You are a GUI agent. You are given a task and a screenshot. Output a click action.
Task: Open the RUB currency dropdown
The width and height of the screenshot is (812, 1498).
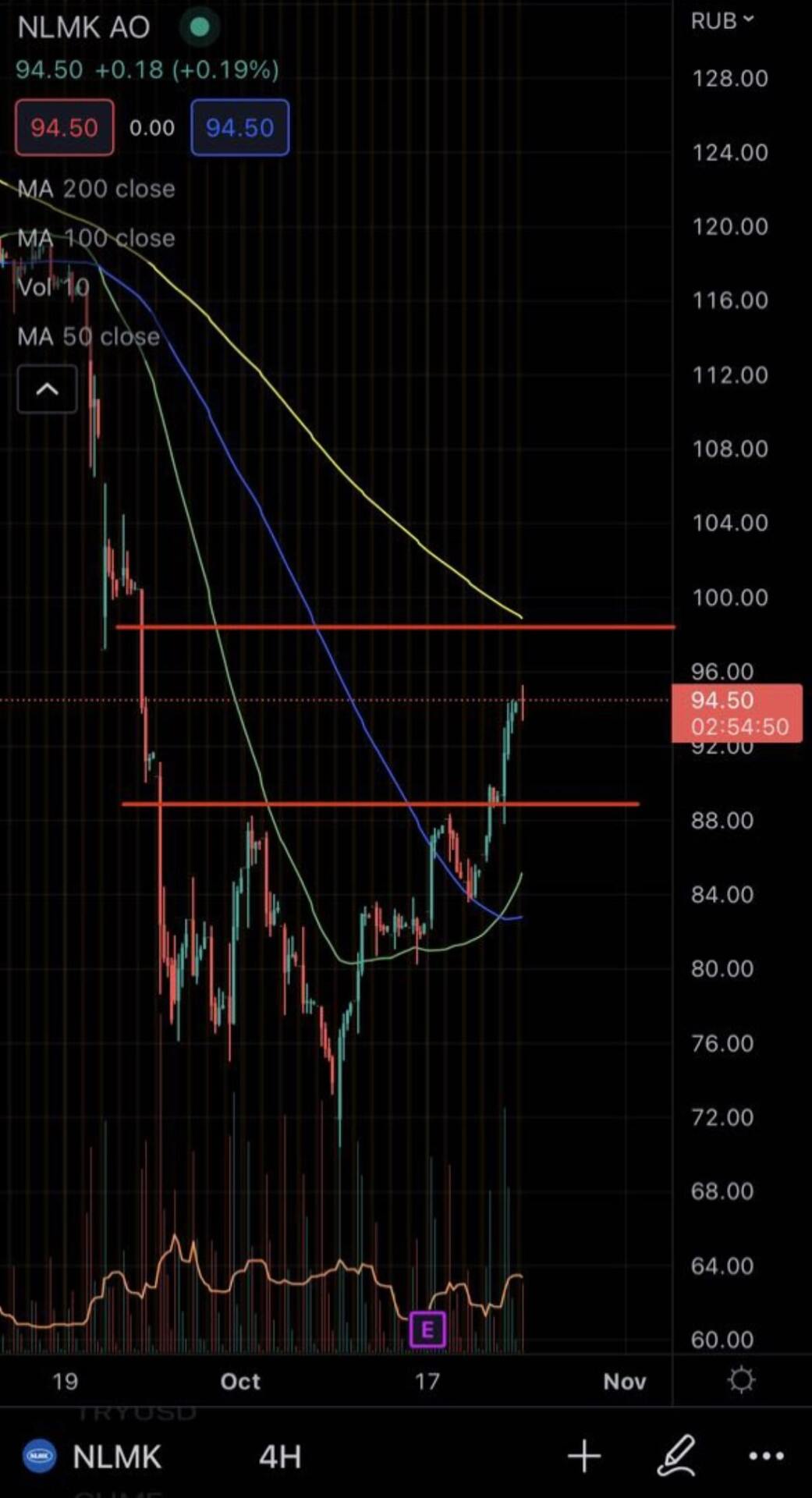[x=722, y=21]
